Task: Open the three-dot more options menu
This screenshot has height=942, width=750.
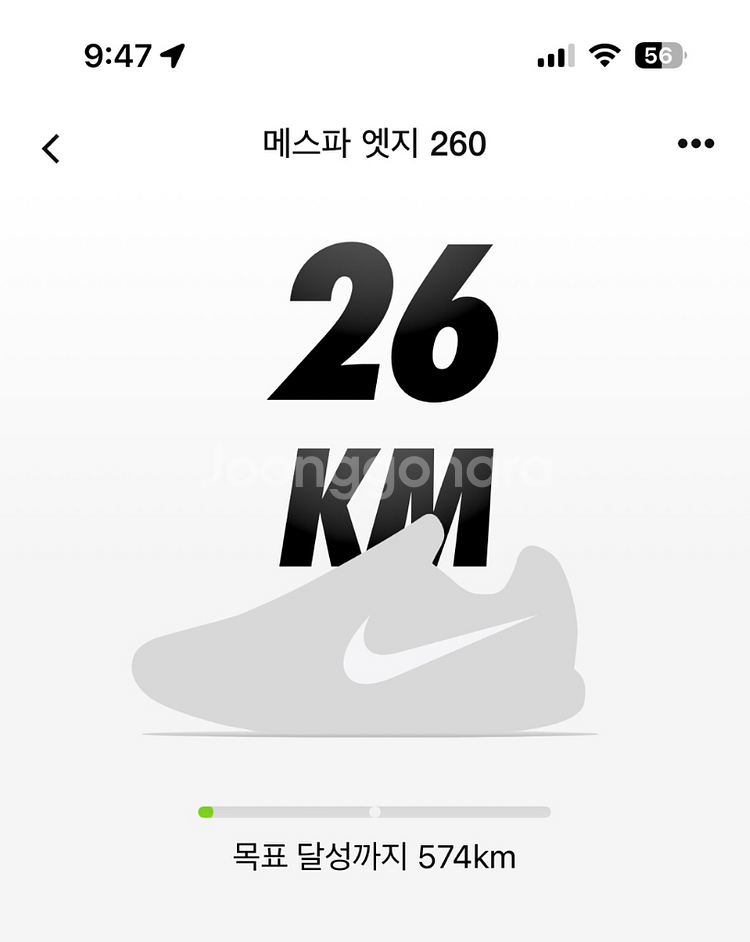Action: point(696,144)
